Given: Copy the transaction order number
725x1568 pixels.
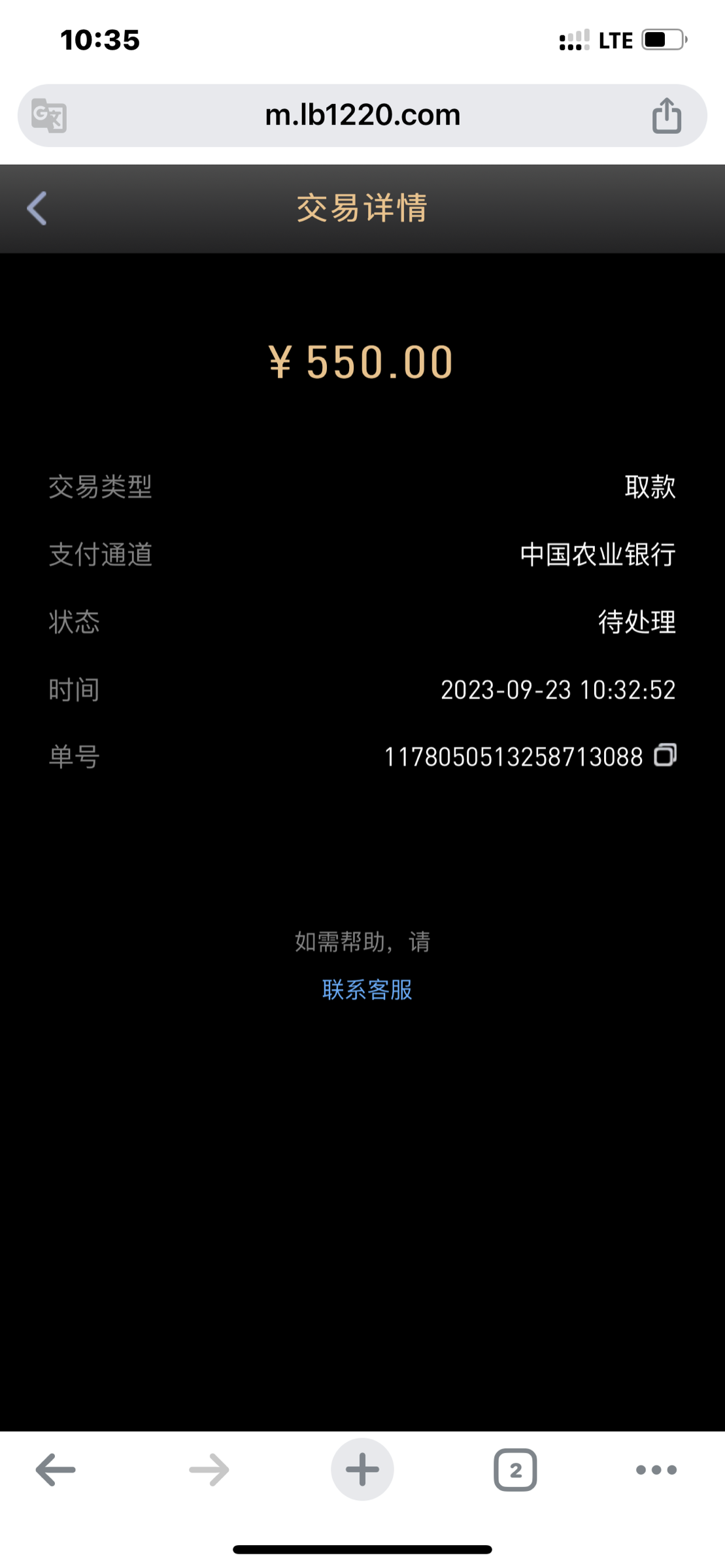Looking at the screenshot, I should pos(665,755).
